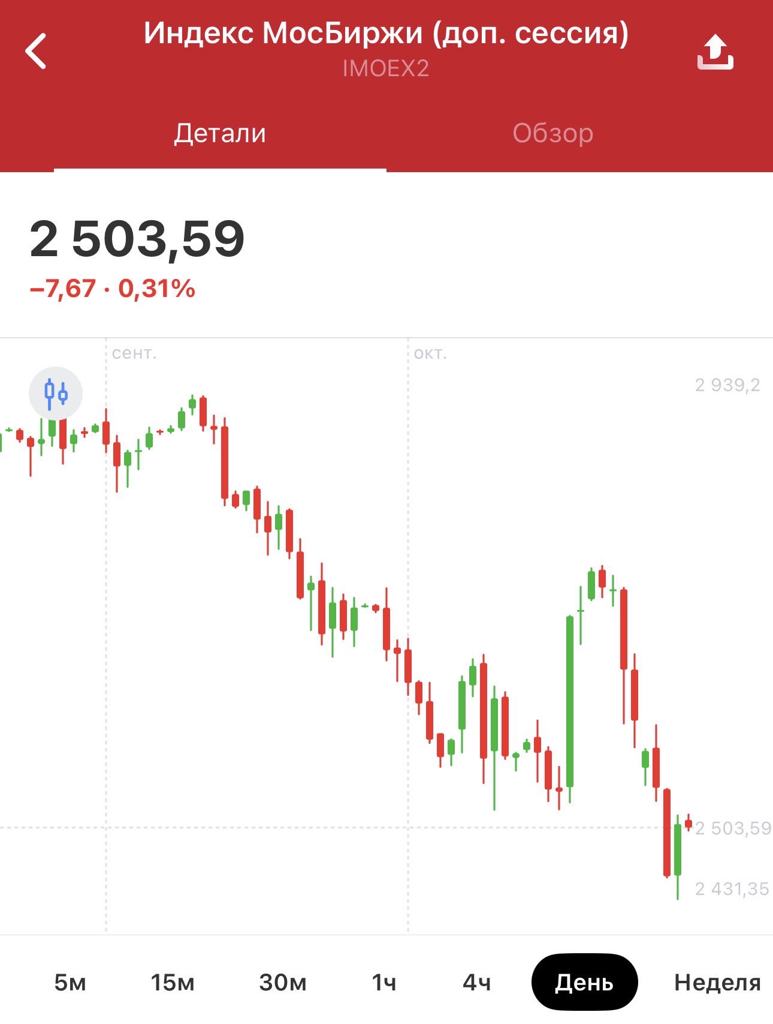
Task: Select the День interval
Action: [584, 982]
